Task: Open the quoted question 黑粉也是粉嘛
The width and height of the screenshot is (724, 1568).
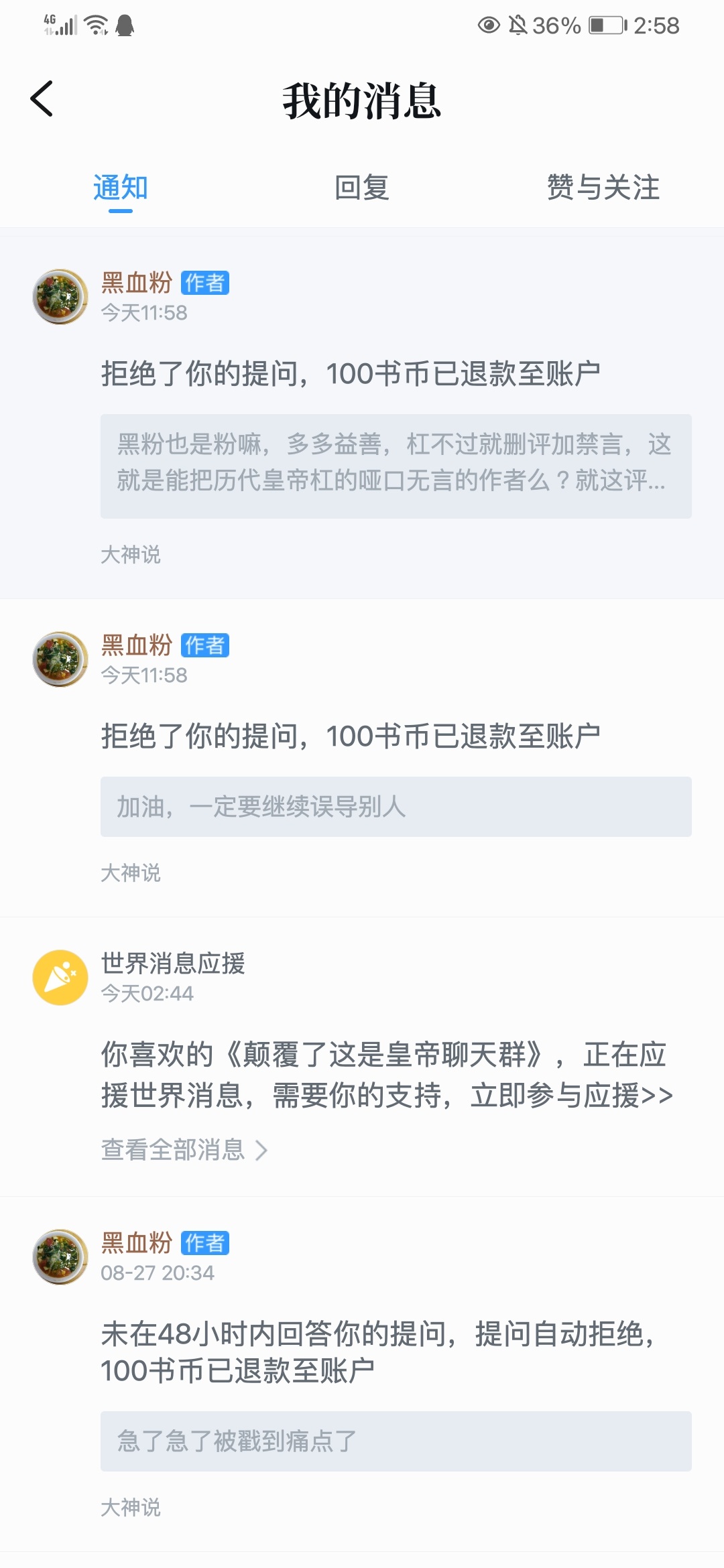Action: 396,466
